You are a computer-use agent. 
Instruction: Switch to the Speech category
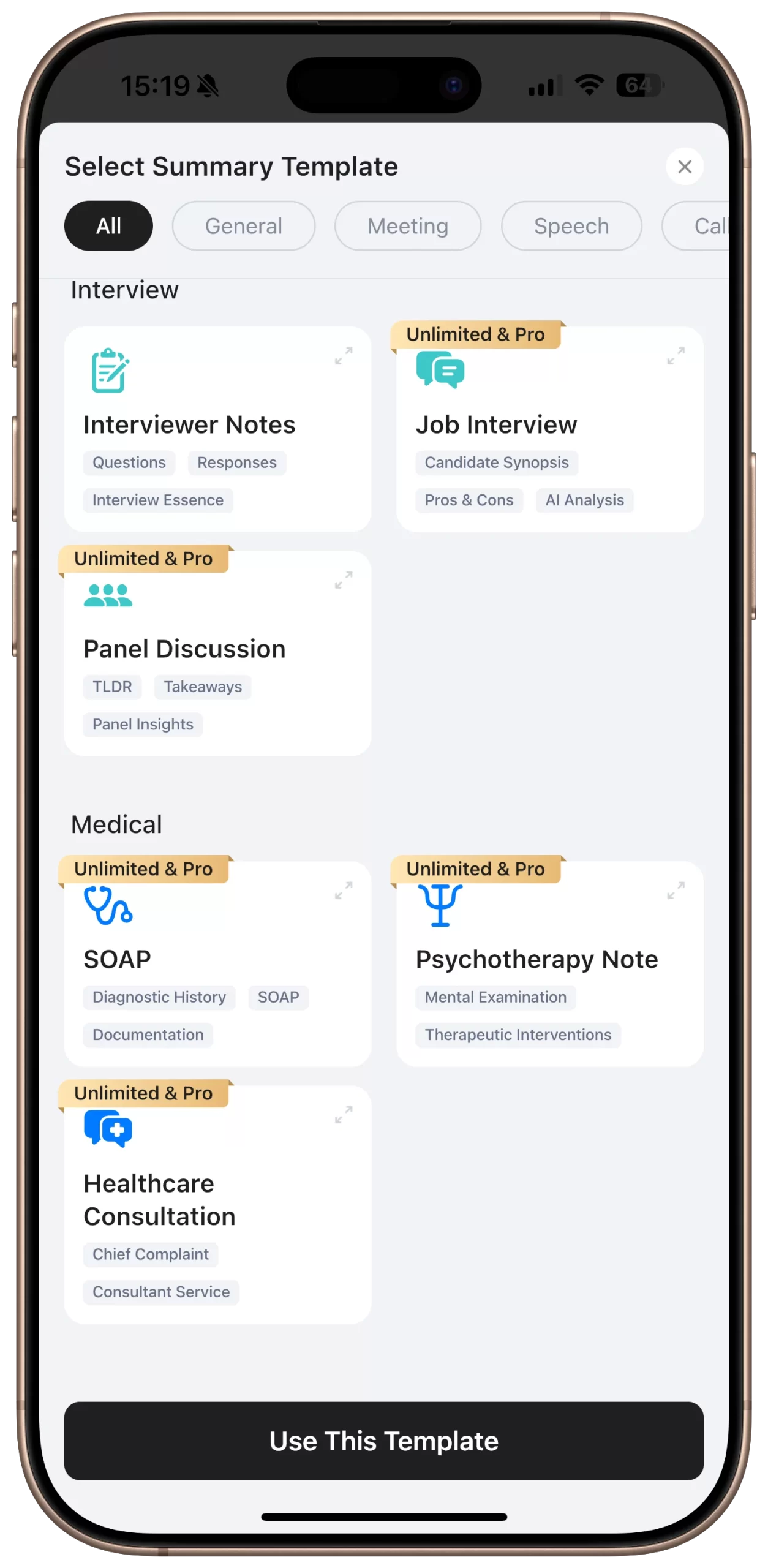click(x=571, y=226)
